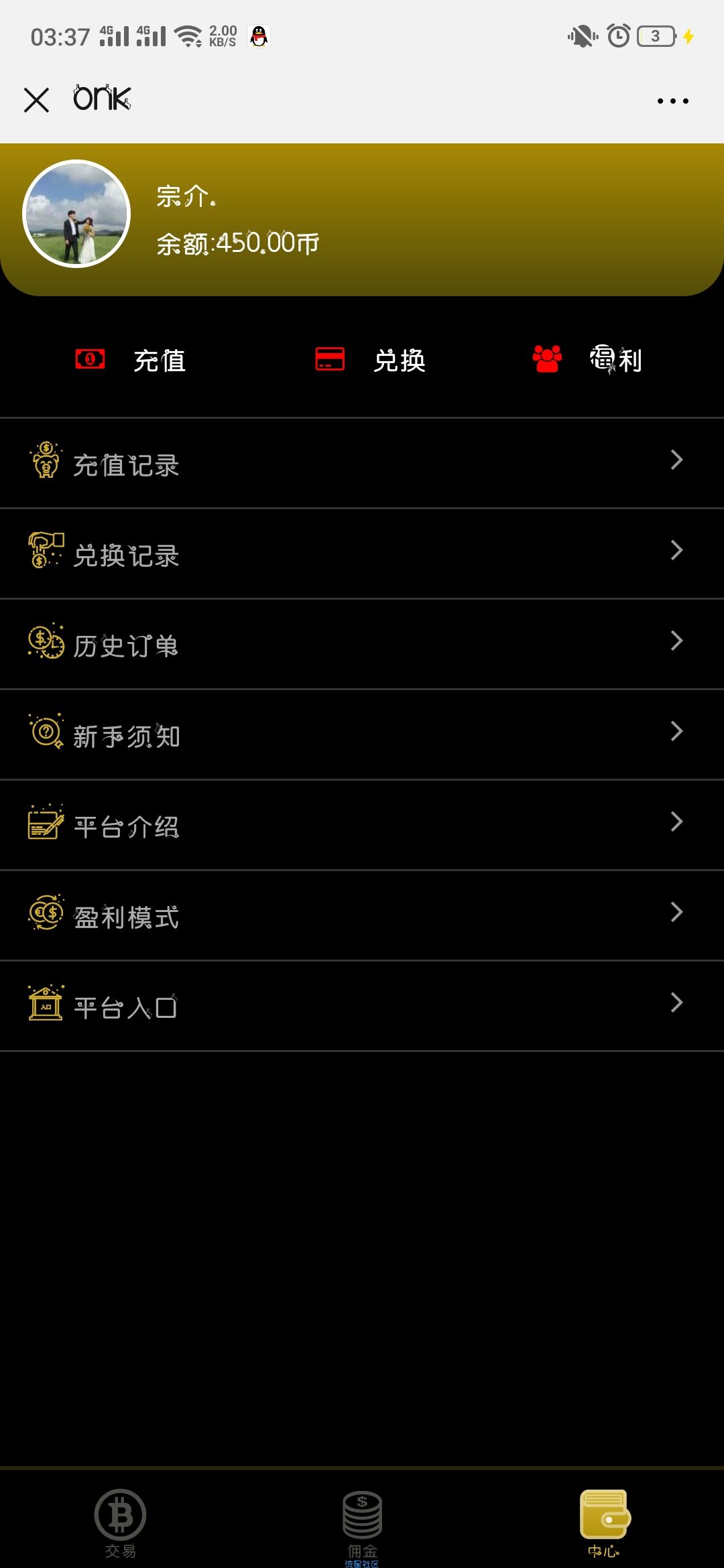
Task: Open the 新手须知 beginner guide
Action: 362,734
